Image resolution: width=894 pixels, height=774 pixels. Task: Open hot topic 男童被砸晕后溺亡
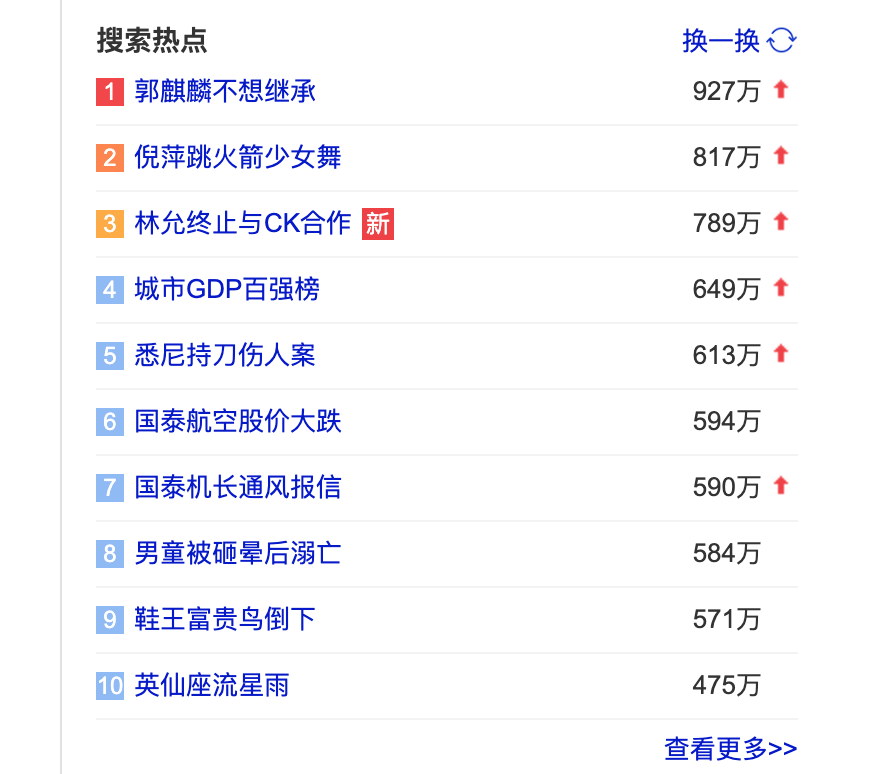238,554
